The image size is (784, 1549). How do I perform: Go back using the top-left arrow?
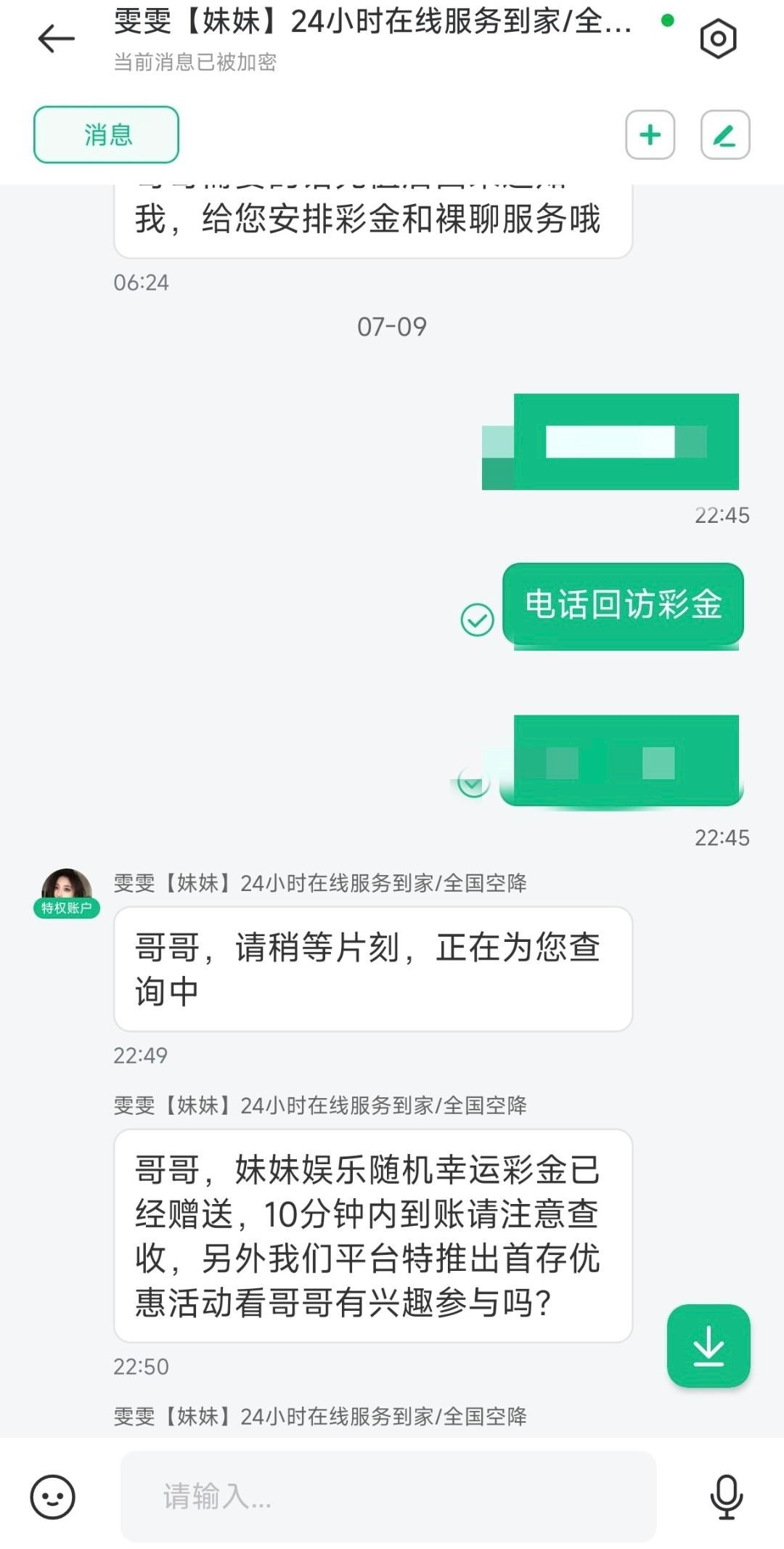tap(57, 38)
